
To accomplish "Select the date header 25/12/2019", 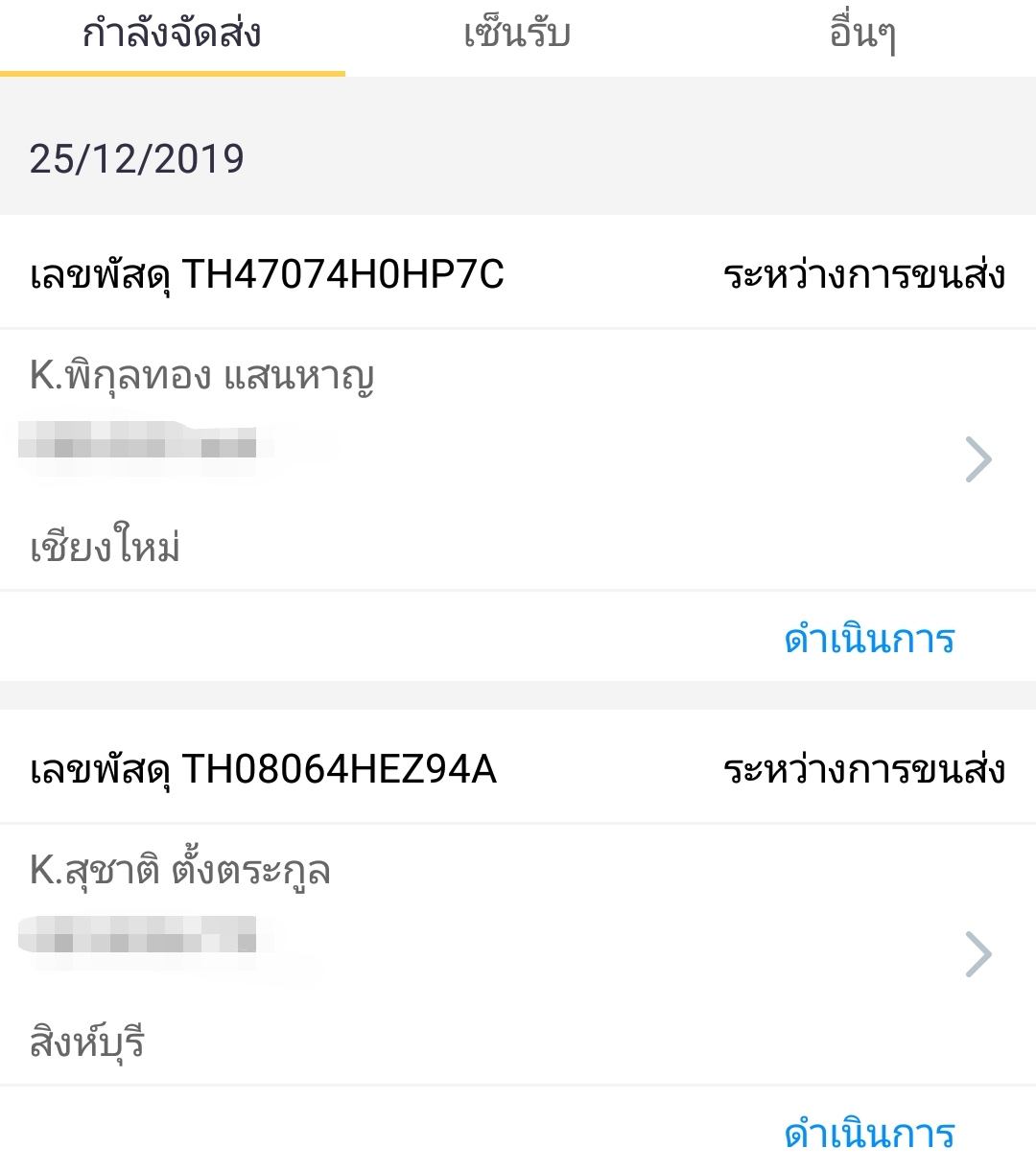I will (x=139, y=156).
